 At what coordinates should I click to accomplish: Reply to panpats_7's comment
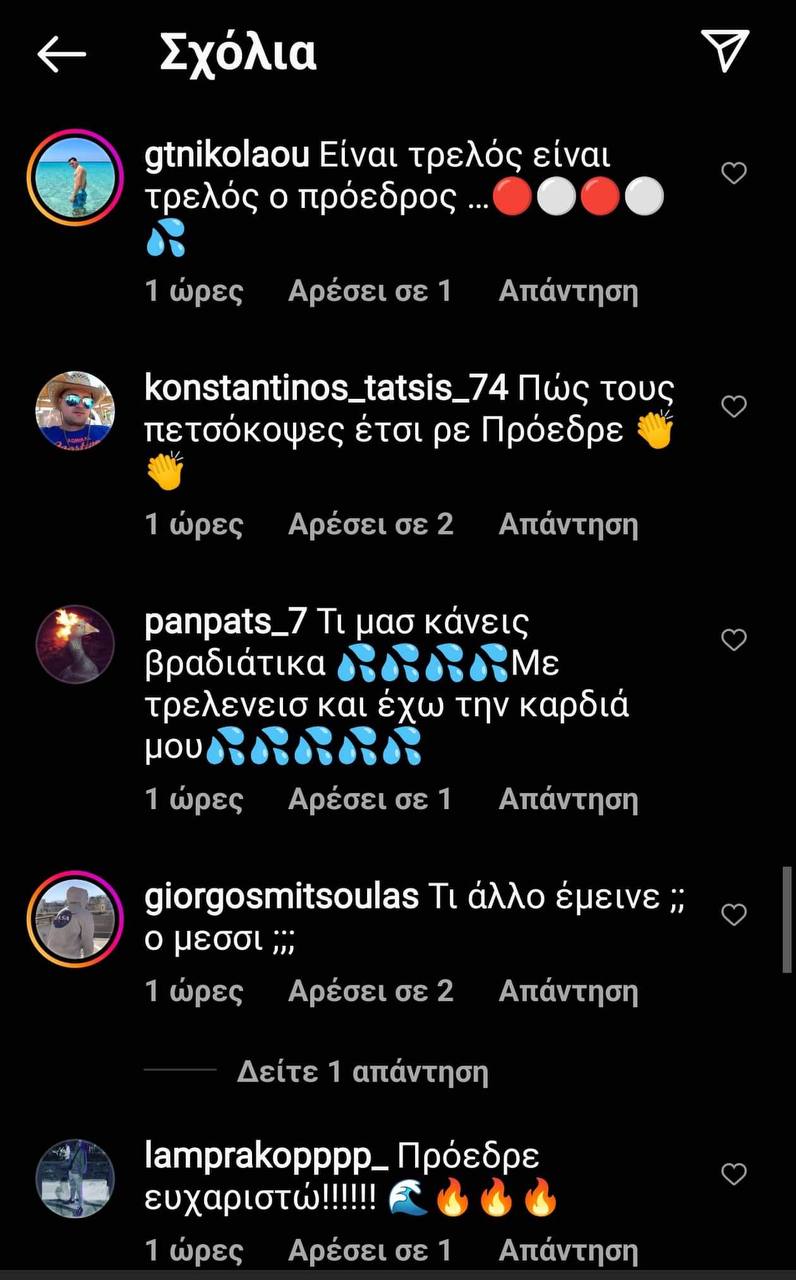click(568, 799)
